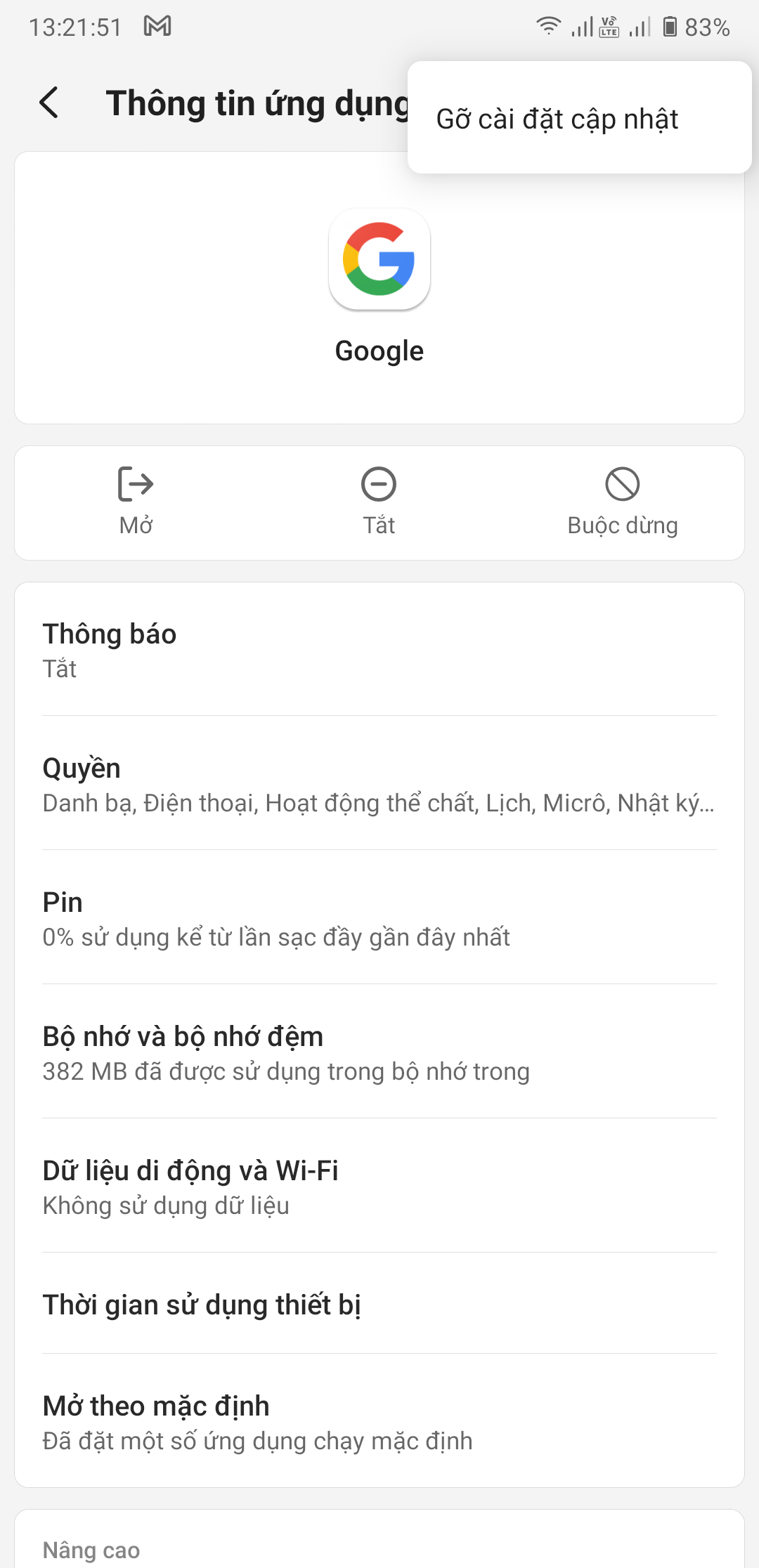This screenshot has width=759, height=1568.
Task: Open Thông báo settings
Action: click(x=379, y=650)
